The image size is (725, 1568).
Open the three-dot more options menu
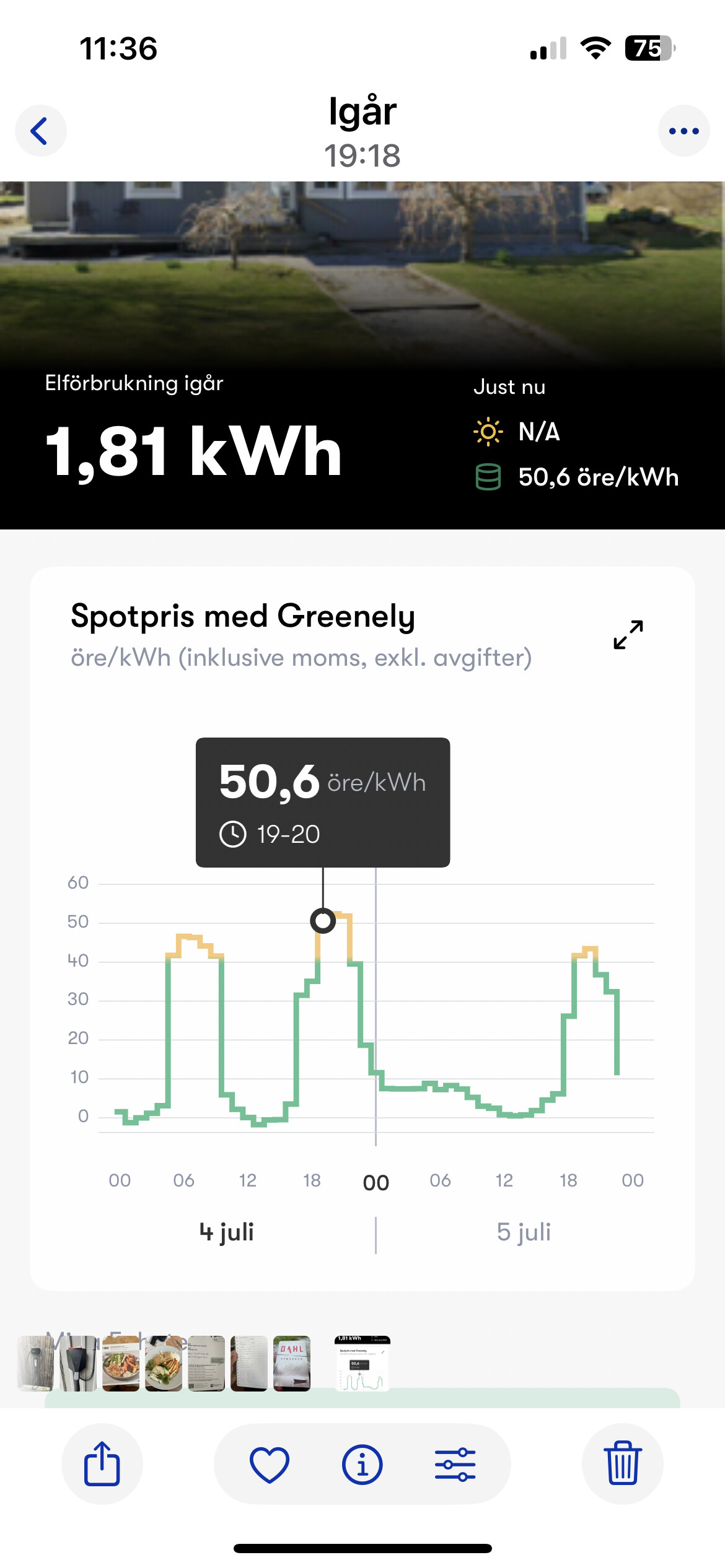coord(683,131)
